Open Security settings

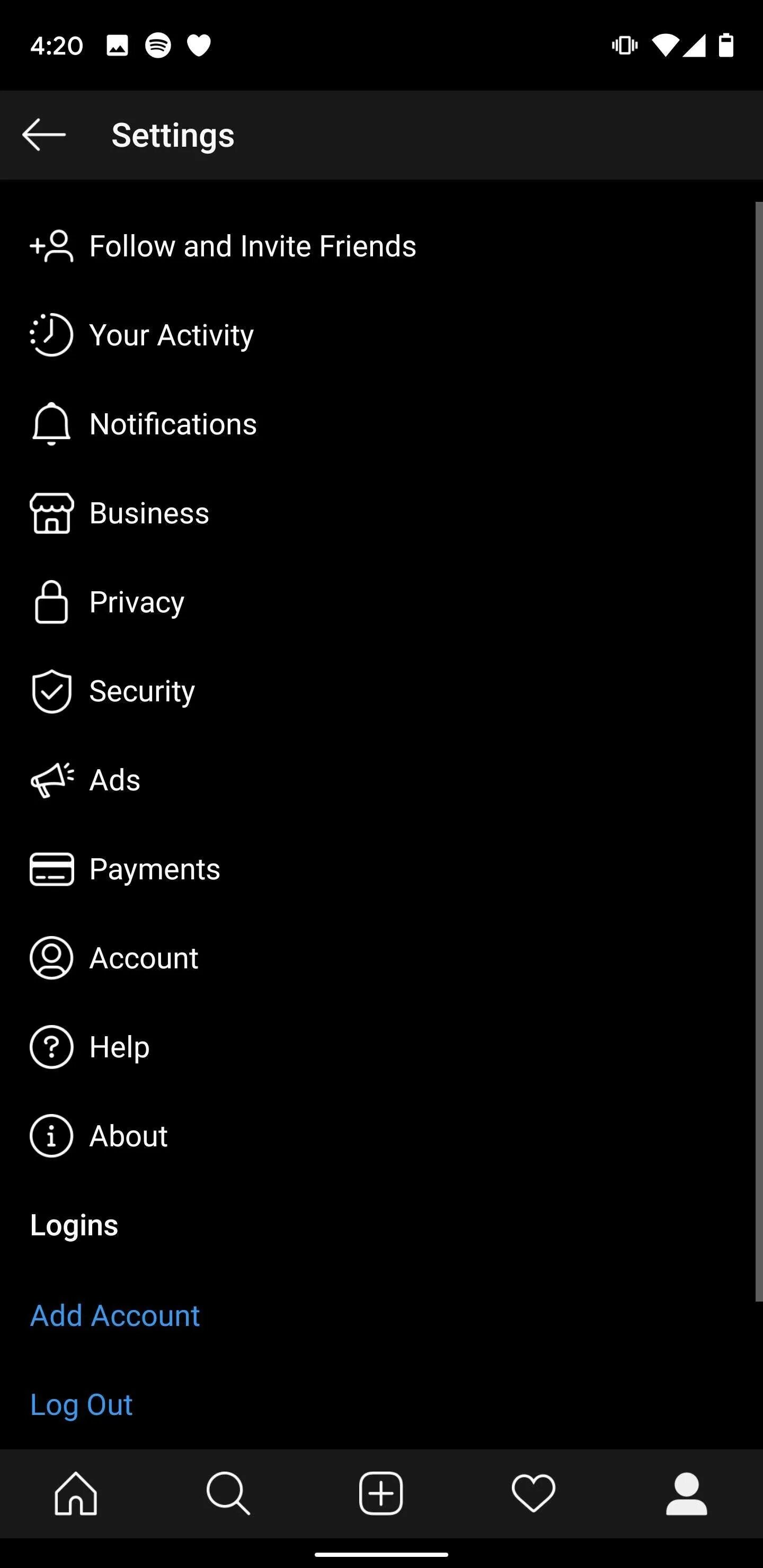pyautogui.click(x=142, y=691)
